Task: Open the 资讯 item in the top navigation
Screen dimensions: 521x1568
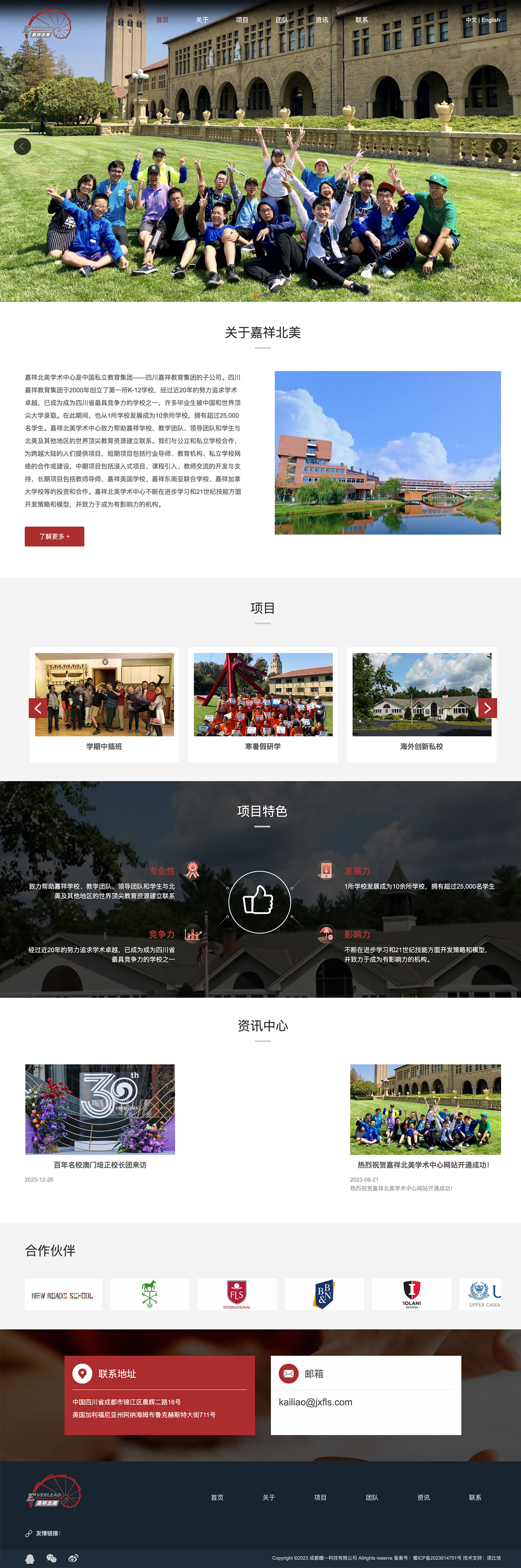Action: pos(322,20)
